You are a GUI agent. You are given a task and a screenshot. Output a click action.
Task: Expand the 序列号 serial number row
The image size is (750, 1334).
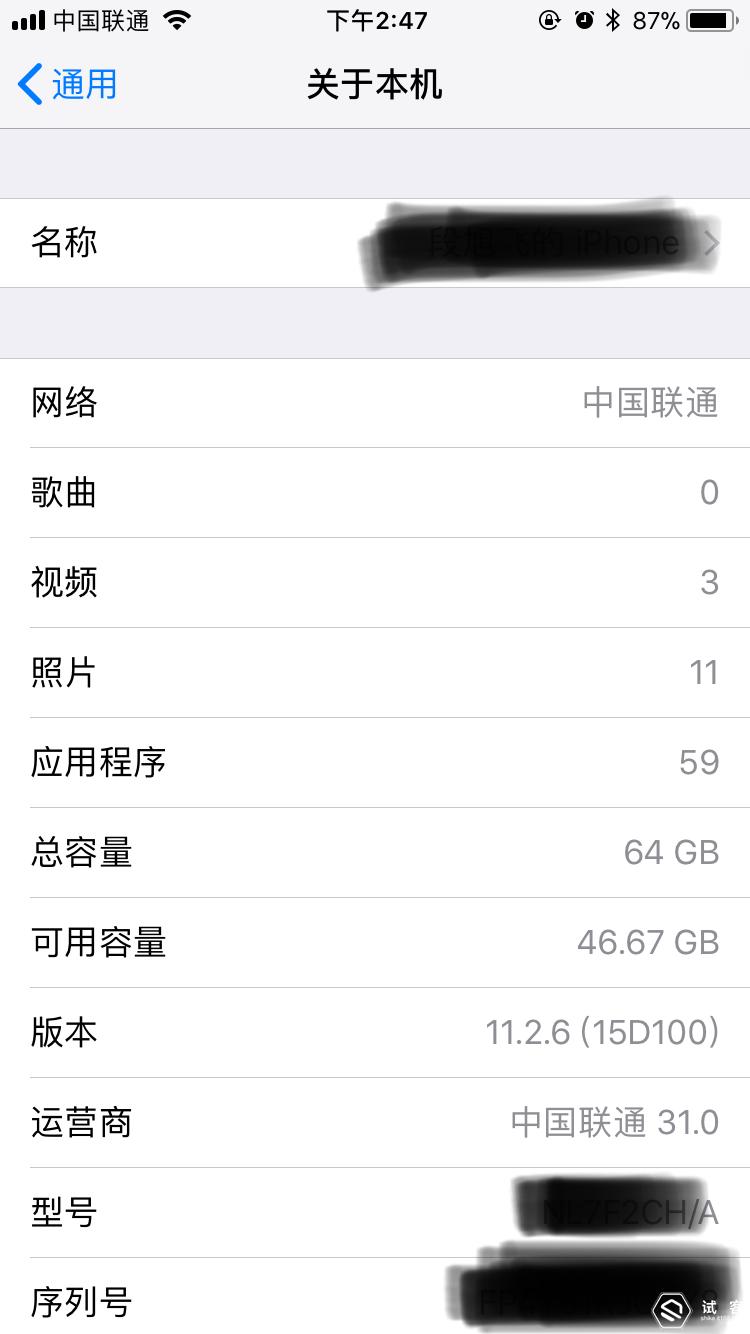point(375,1300)
